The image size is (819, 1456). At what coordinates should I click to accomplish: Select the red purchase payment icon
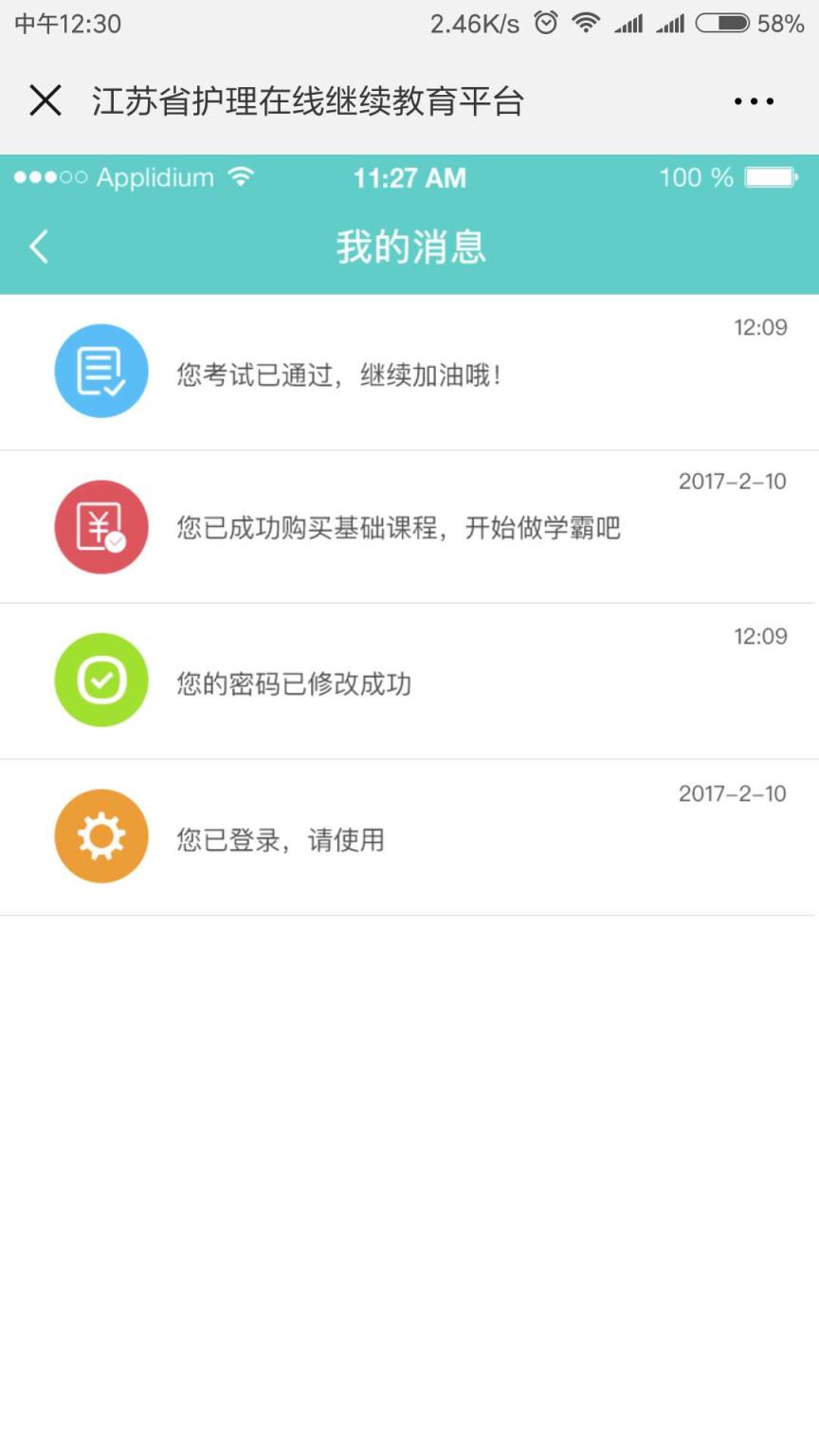[100, 527]
